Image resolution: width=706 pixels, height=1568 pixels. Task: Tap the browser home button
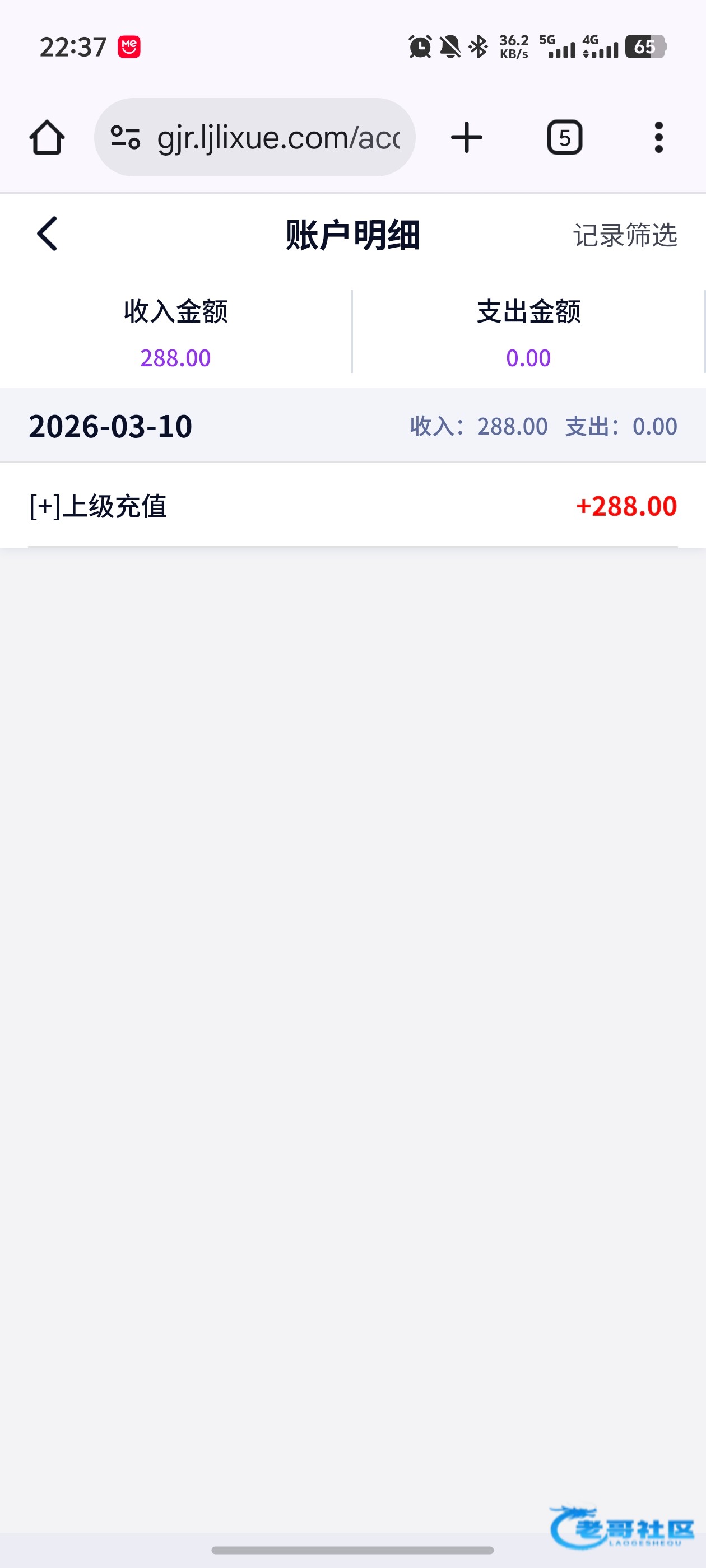click(x=47, y=138)
